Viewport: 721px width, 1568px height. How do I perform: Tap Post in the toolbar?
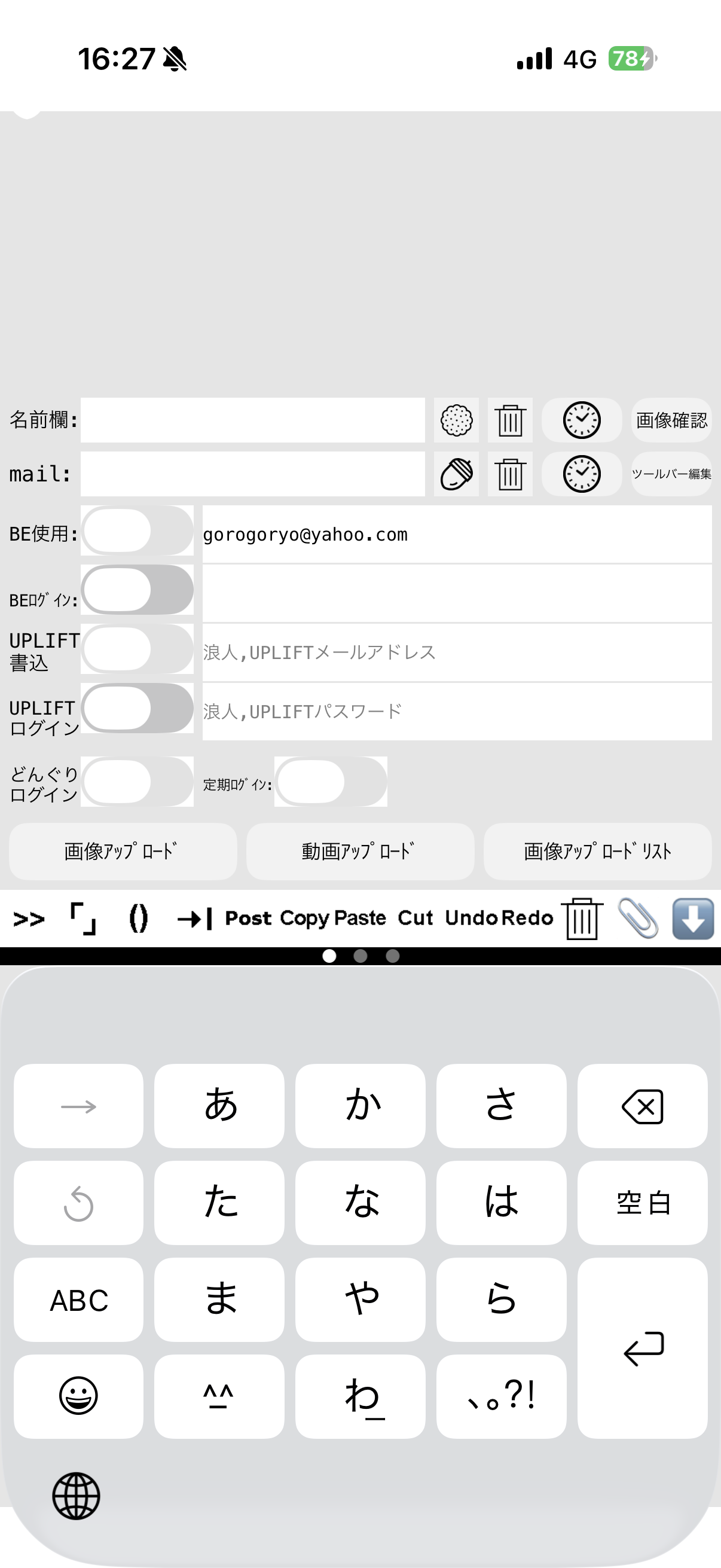tap(248, 918)
